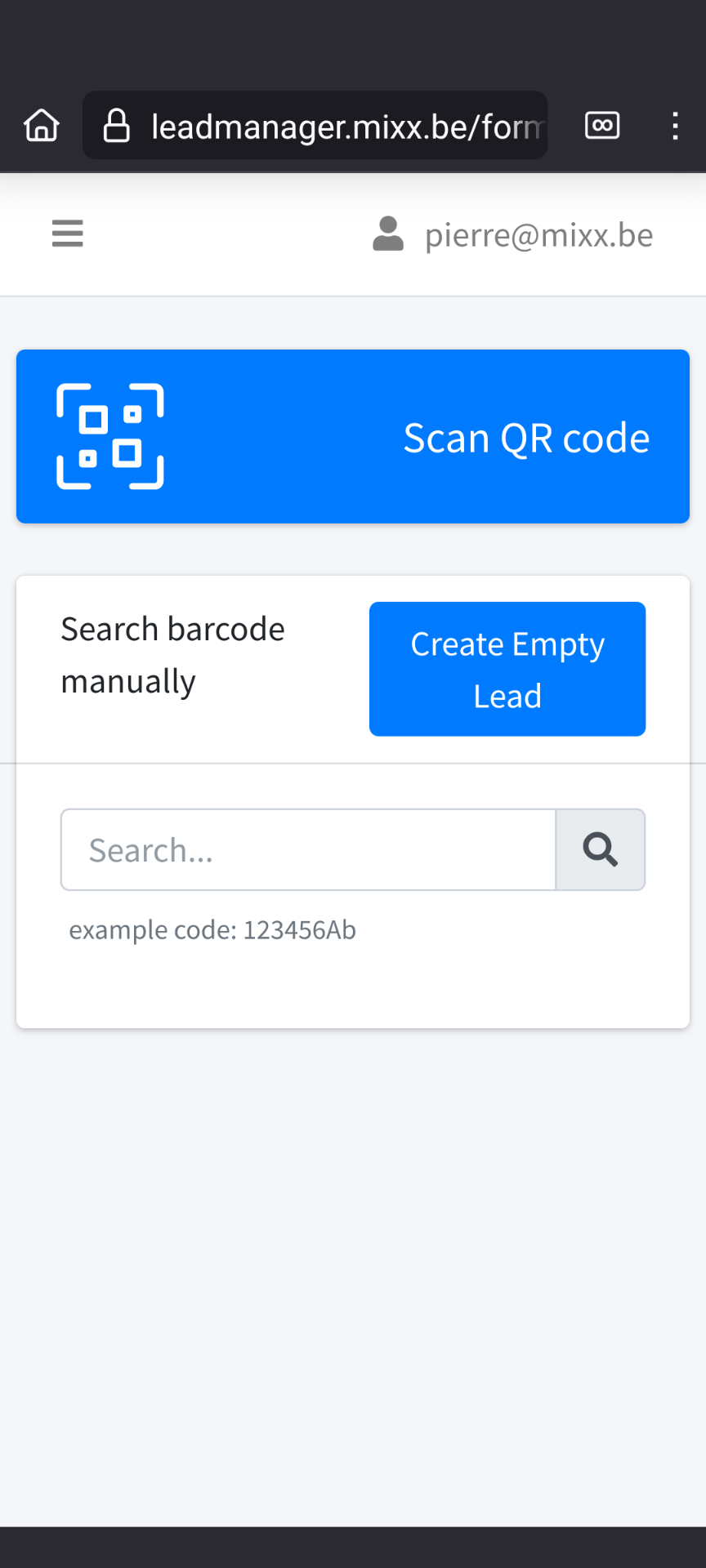Create an empty lead
The width and height of the screenshot is (706, 1568).
click(507, 669)
